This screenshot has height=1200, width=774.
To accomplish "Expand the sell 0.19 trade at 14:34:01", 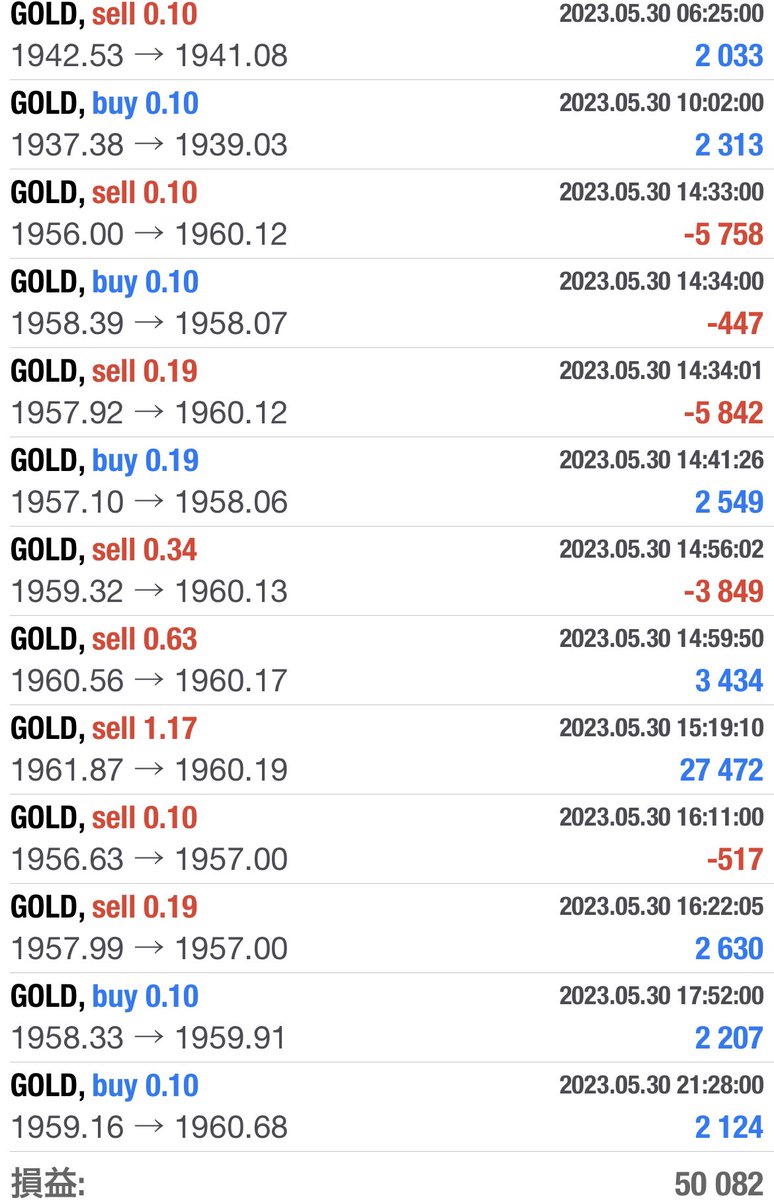I will coord(386,391).
